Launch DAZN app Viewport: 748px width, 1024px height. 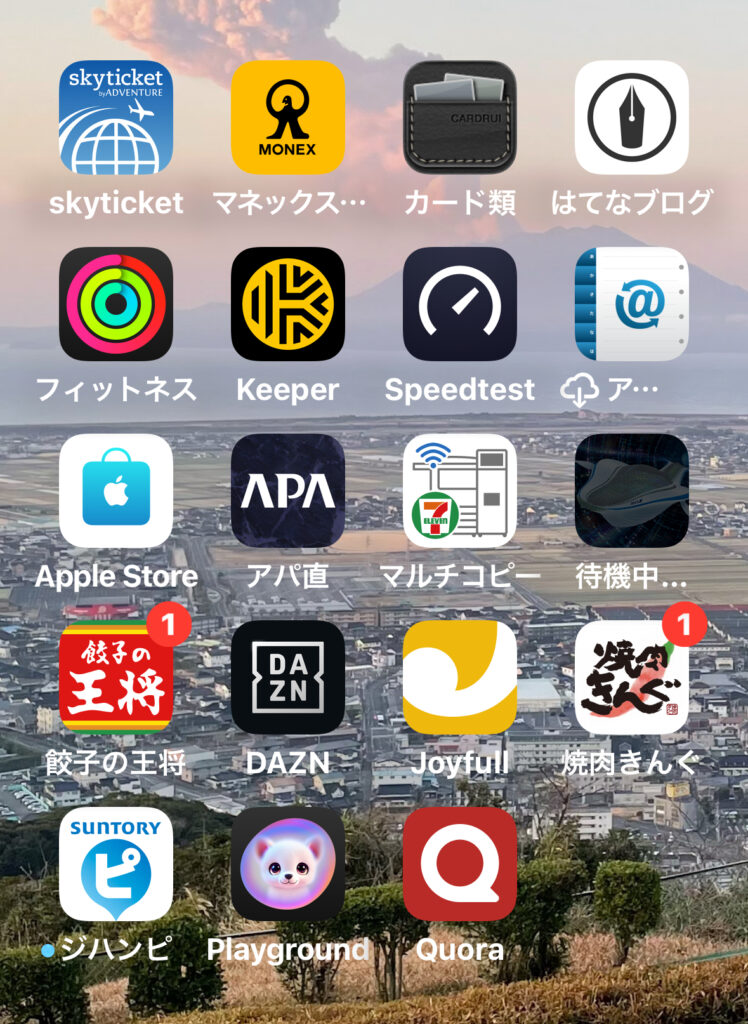[x=288, y=678]
